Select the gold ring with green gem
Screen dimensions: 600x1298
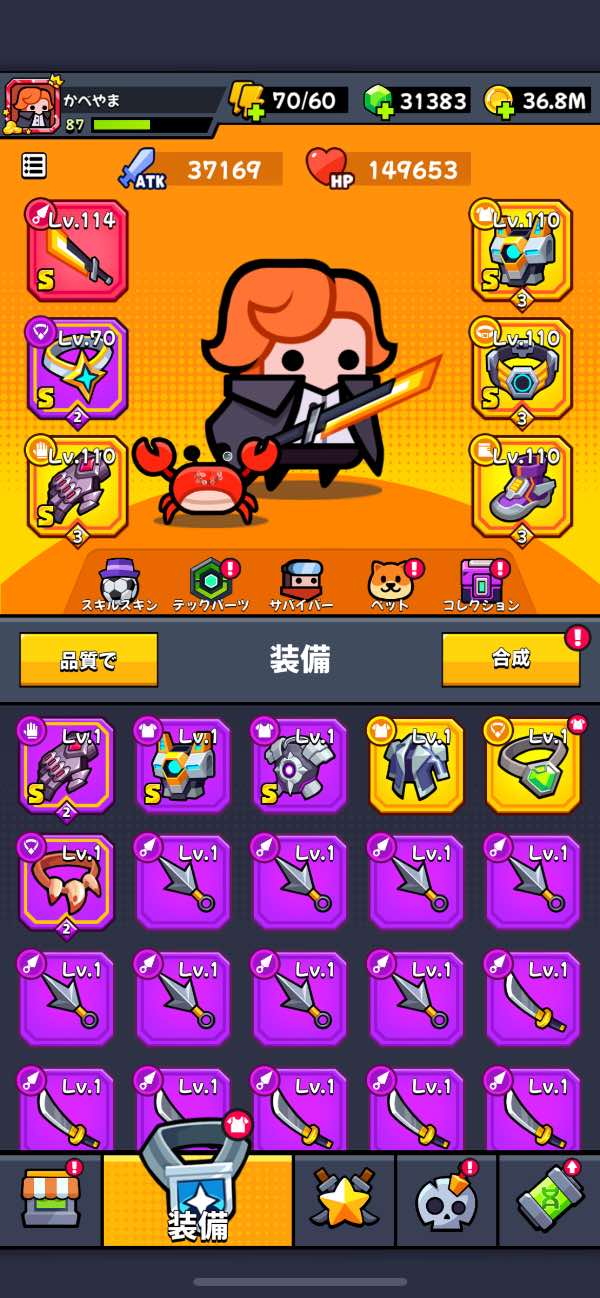532,766
